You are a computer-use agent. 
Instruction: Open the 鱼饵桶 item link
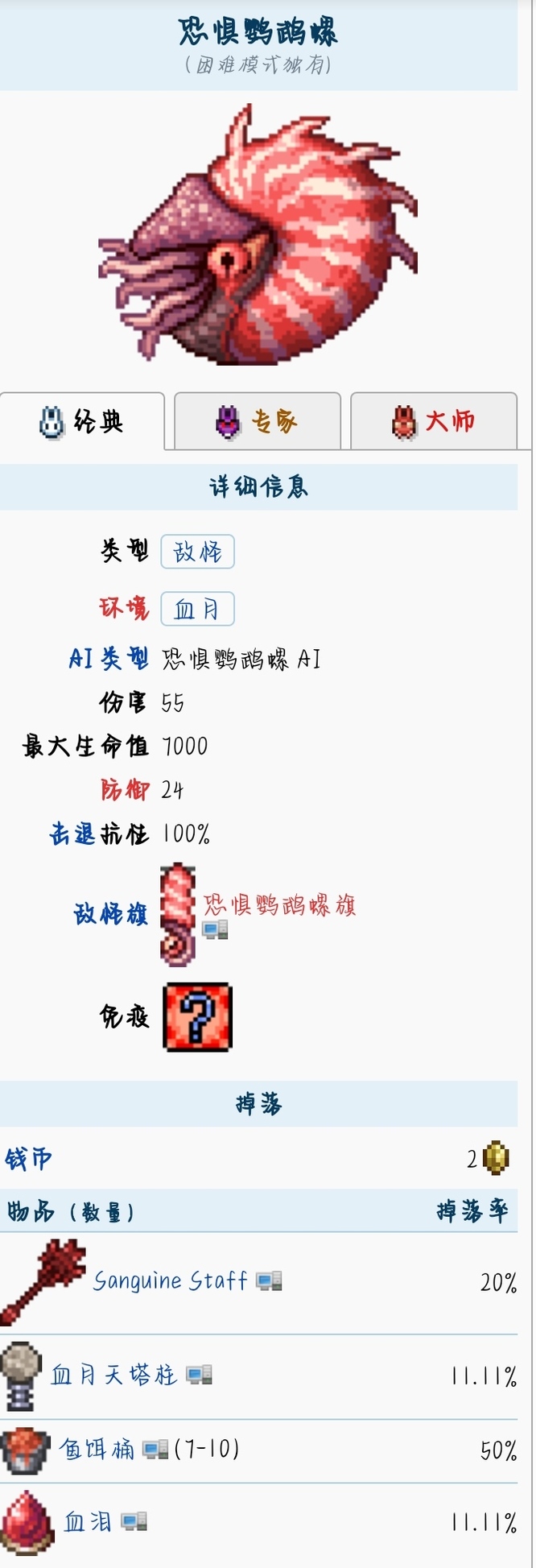click(x=96, y=1450)
